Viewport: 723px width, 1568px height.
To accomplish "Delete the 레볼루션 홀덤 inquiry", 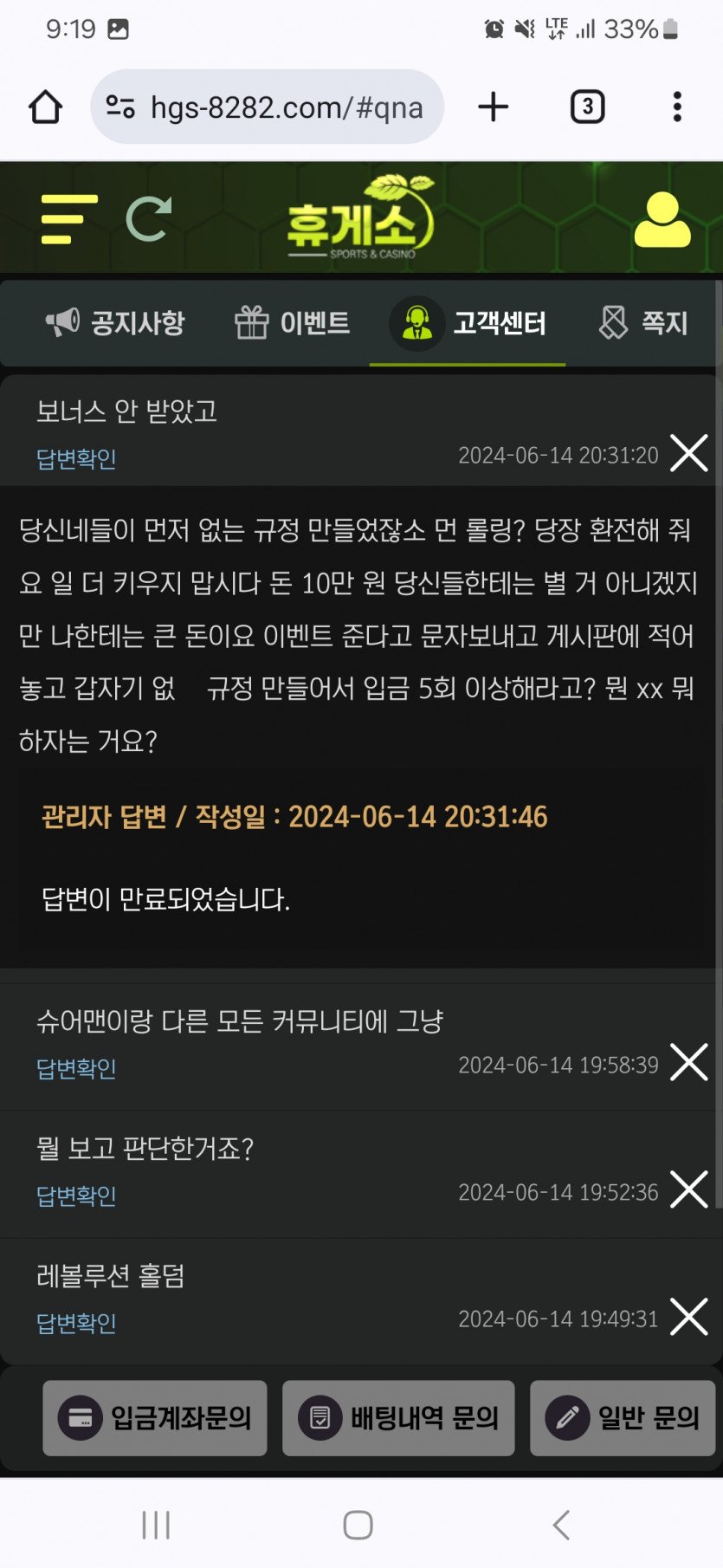I will coord(689,1317).
